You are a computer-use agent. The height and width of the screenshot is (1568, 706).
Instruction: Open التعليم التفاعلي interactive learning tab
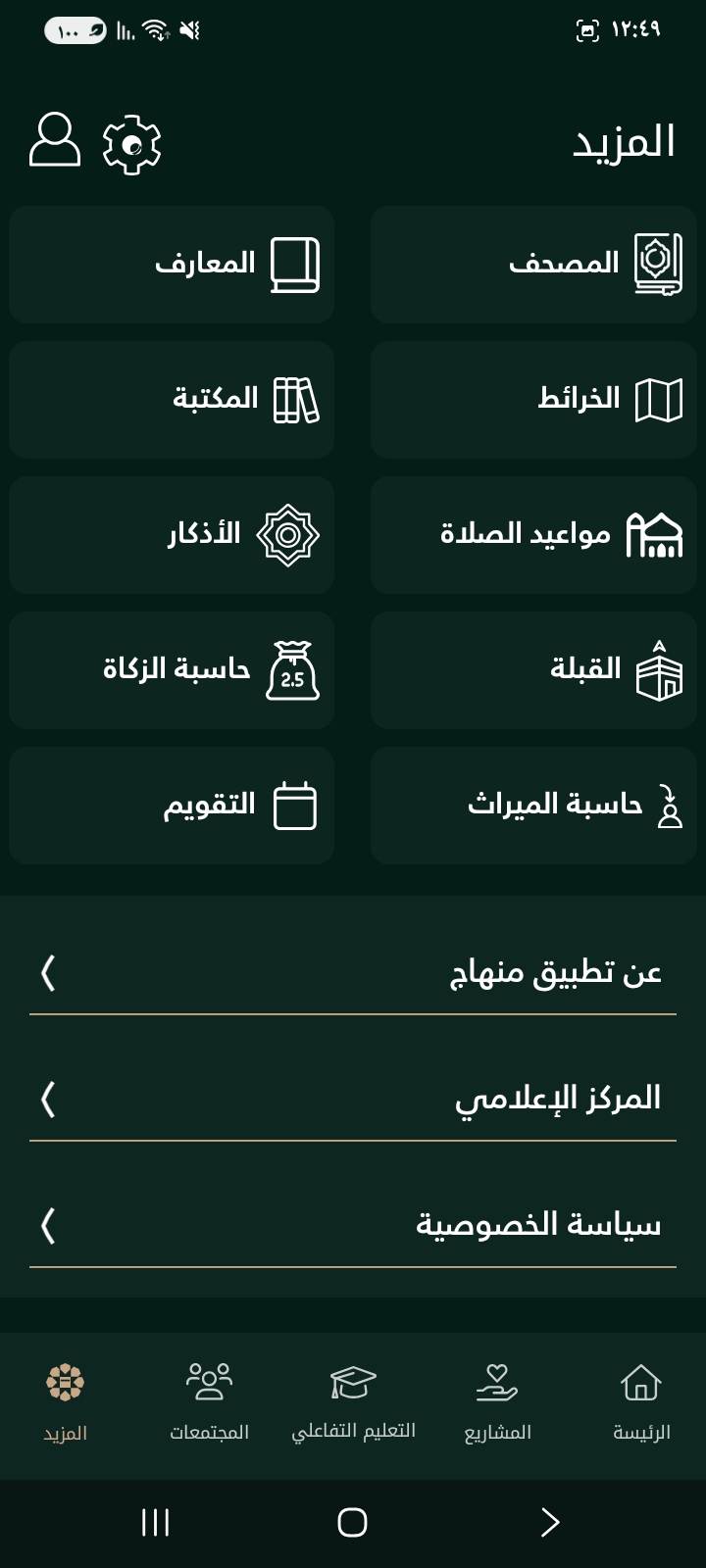click(355, 1401)
